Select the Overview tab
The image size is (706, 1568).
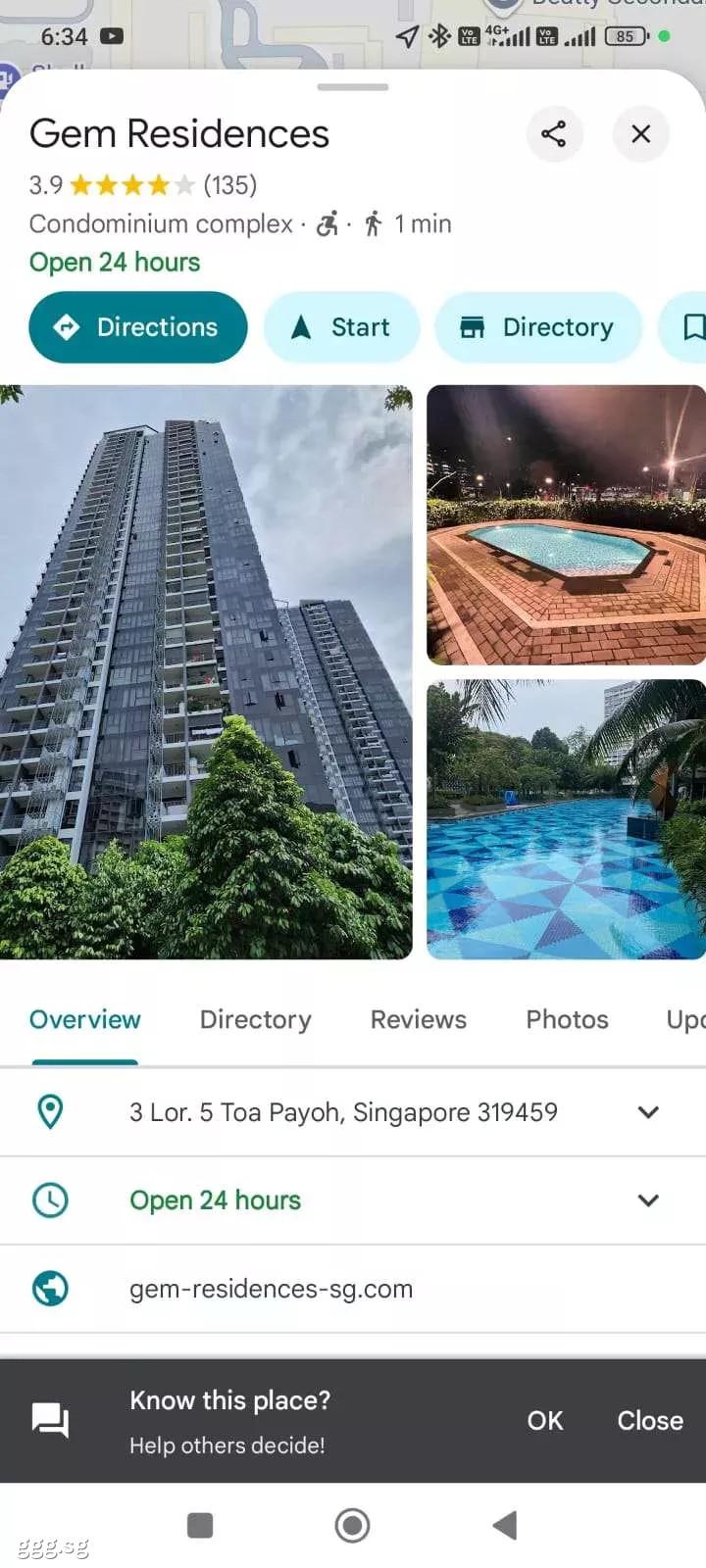[x=85, y=1020]
